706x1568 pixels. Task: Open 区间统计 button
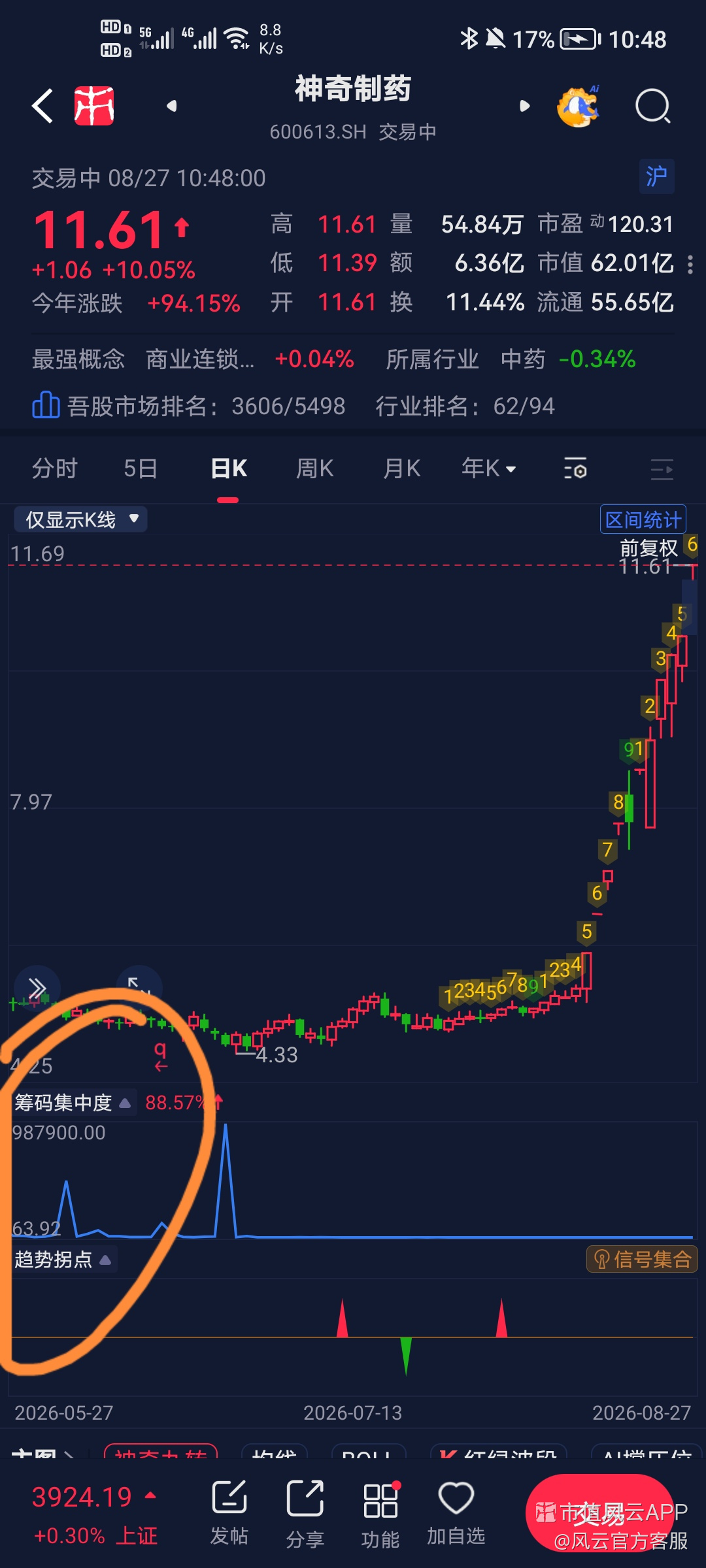click(x=643, y=519)
